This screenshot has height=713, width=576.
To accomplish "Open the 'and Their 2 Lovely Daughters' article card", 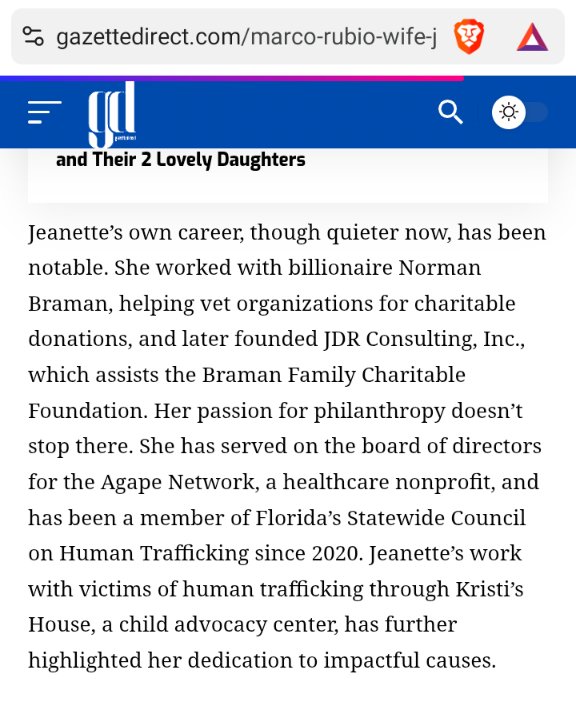I will tap(288, 175).
